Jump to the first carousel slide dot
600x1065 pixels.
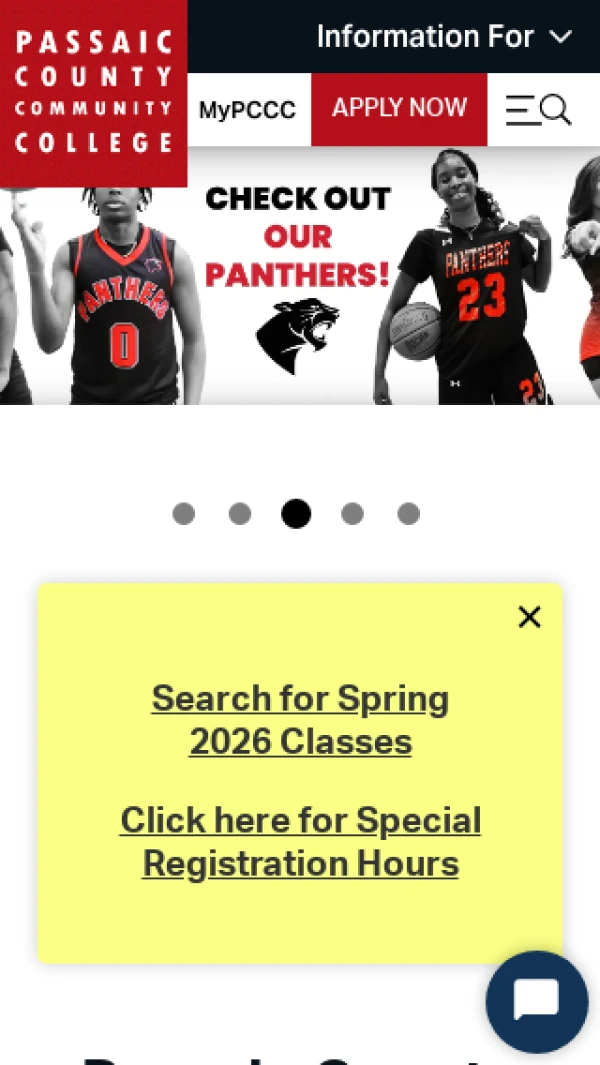pos(183,514)
